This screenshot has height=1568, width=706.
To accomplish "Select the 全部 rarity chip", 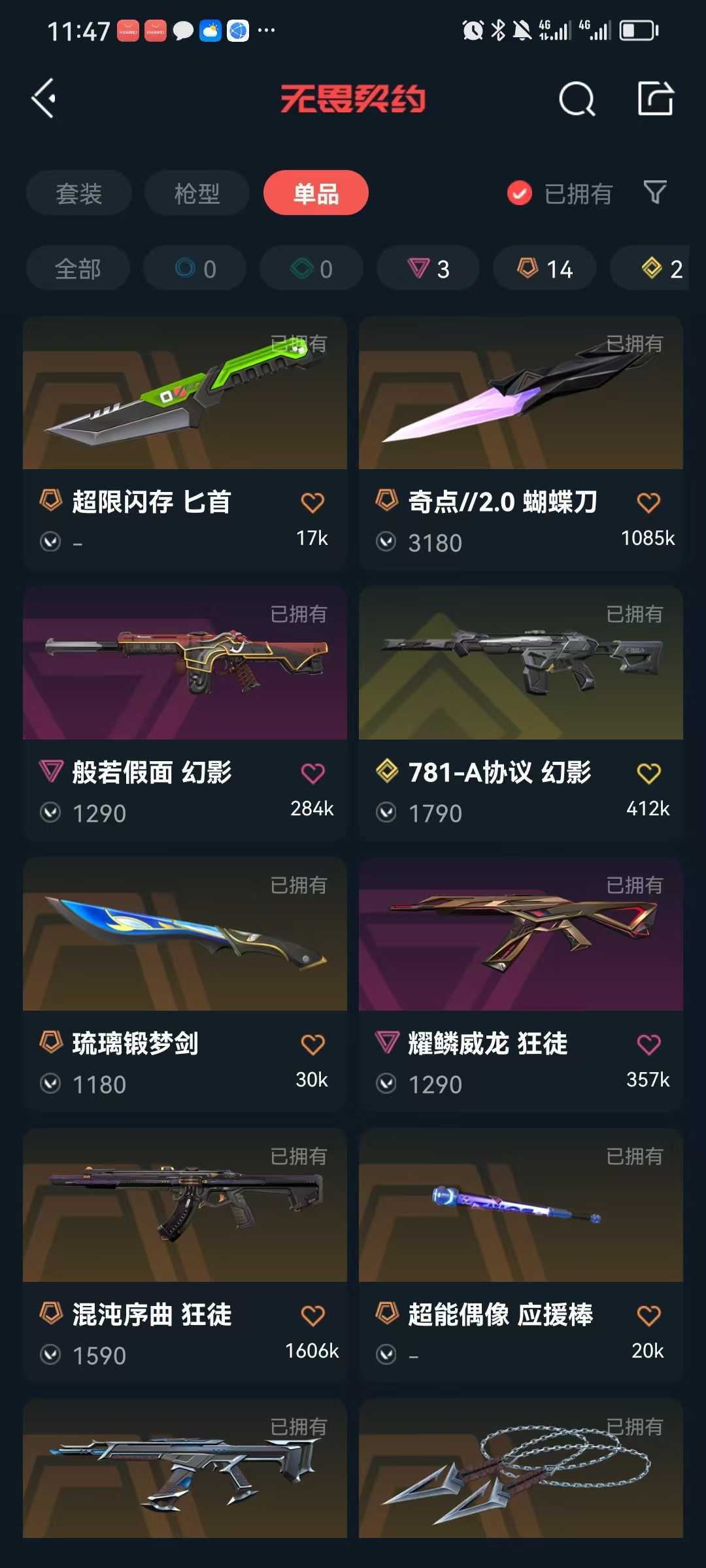I will click(78, 269).
